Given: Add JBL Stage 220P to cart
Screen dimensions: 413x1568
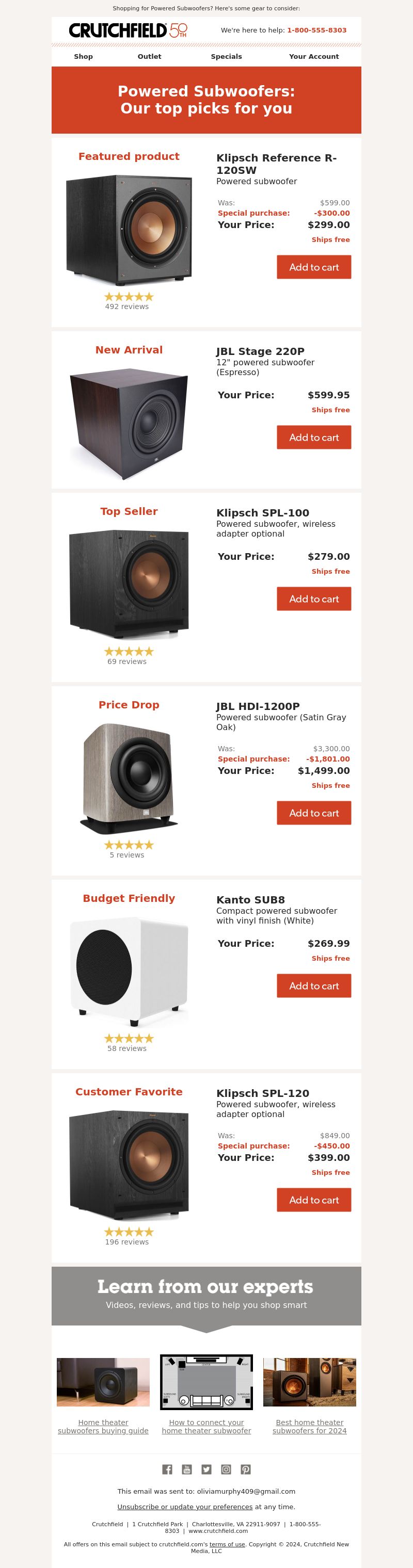Looking at the screenshot, I should 314,438.
